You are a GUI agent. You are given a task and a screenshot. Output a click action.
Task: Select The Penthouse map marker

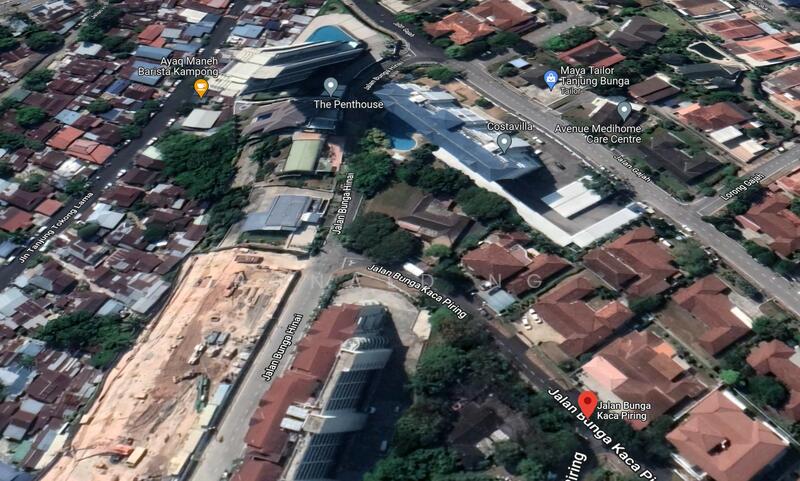[x=331, y=87]
